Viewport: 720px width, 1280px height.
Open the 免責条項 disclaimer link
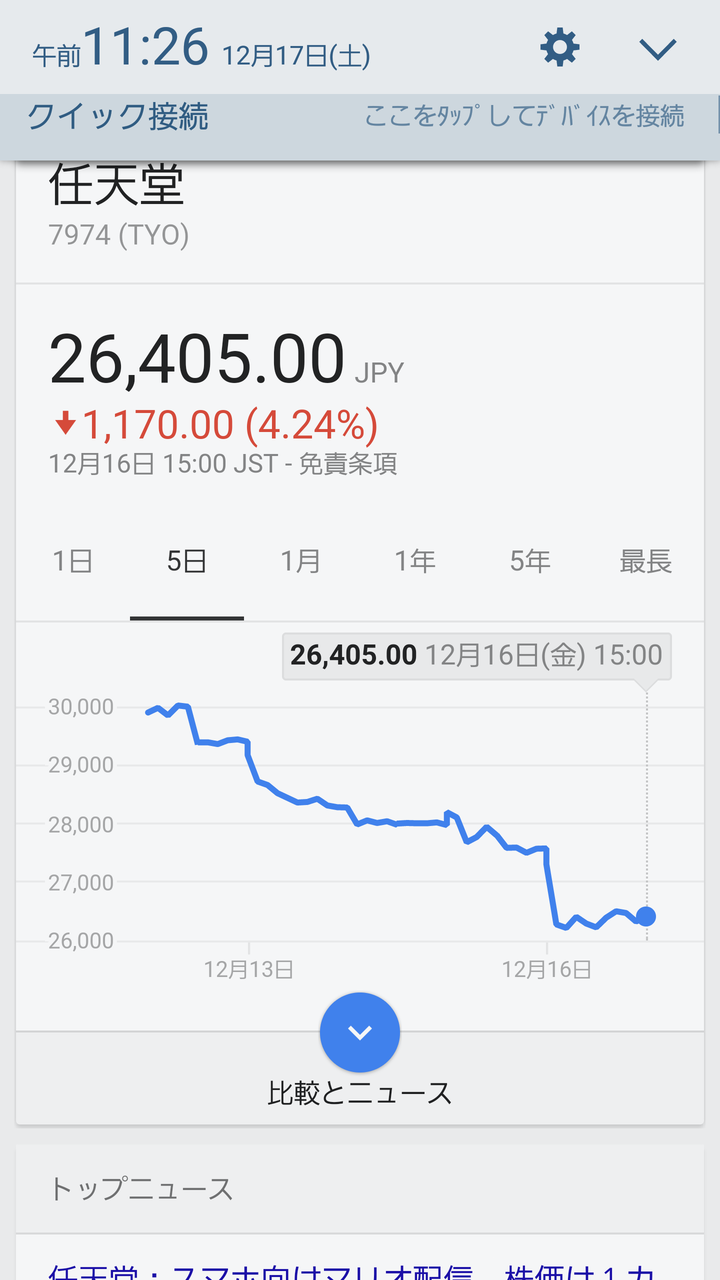[348, 465]
